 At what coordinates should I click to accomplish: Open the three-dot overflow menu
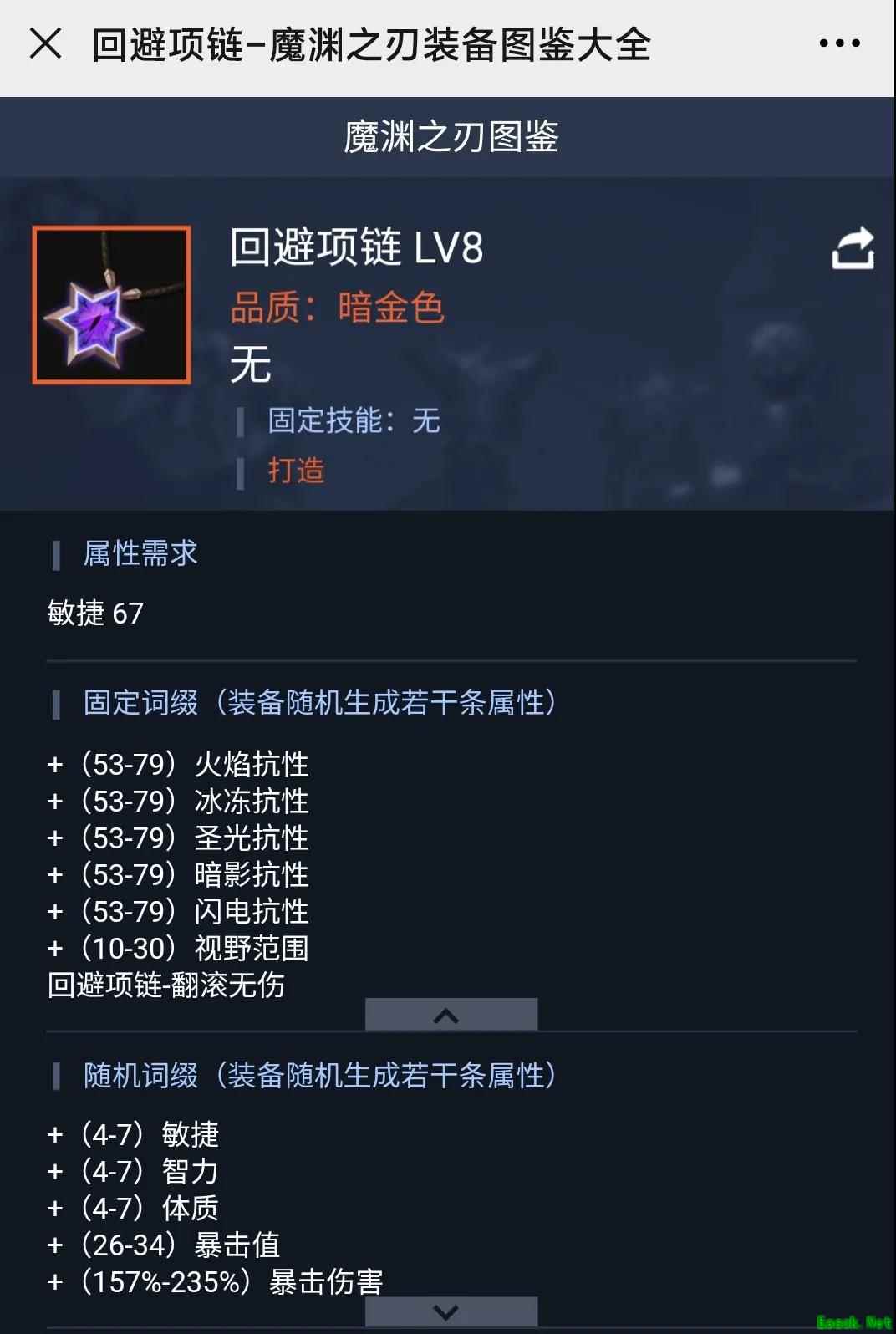[x=839, y=43]
